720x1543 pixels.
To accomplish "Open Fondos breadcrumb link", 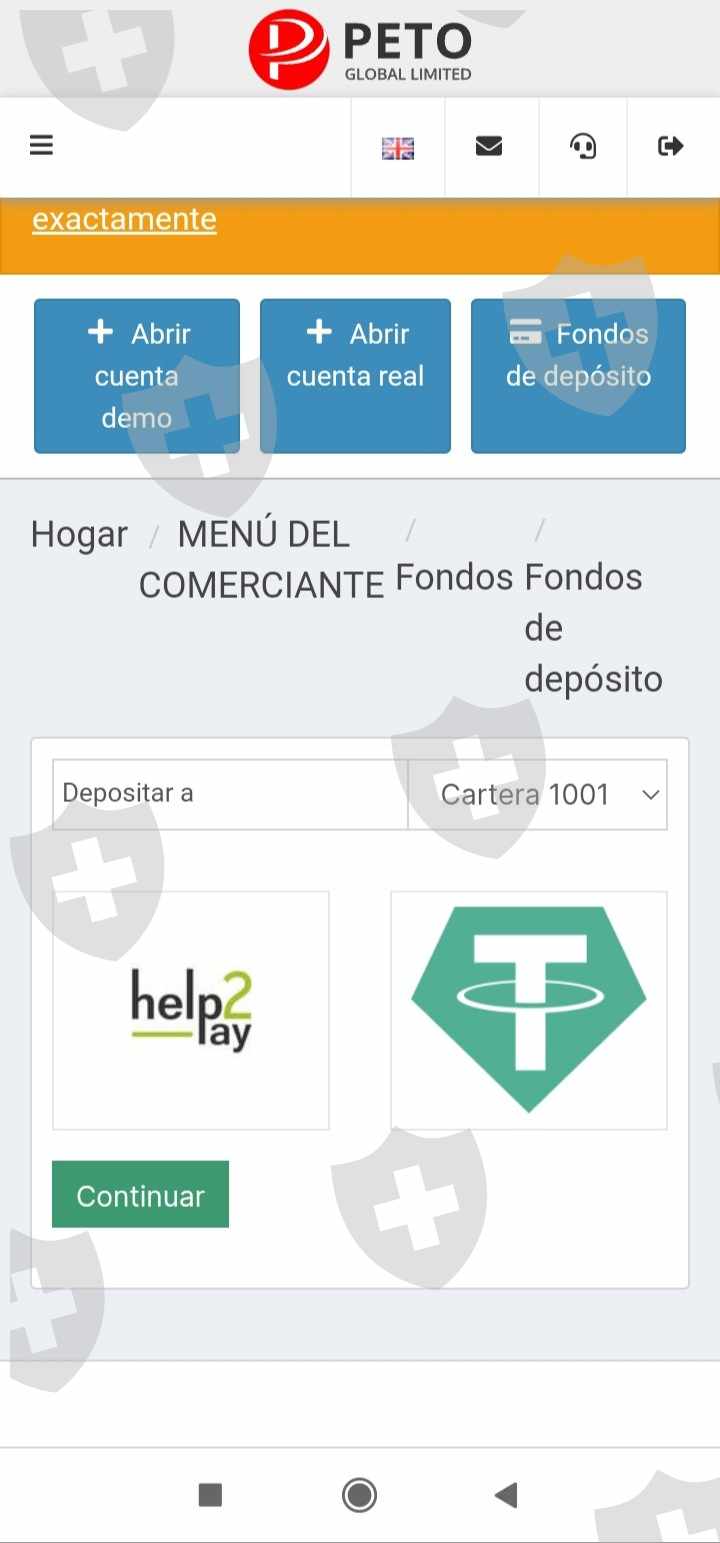I will 454,577.
